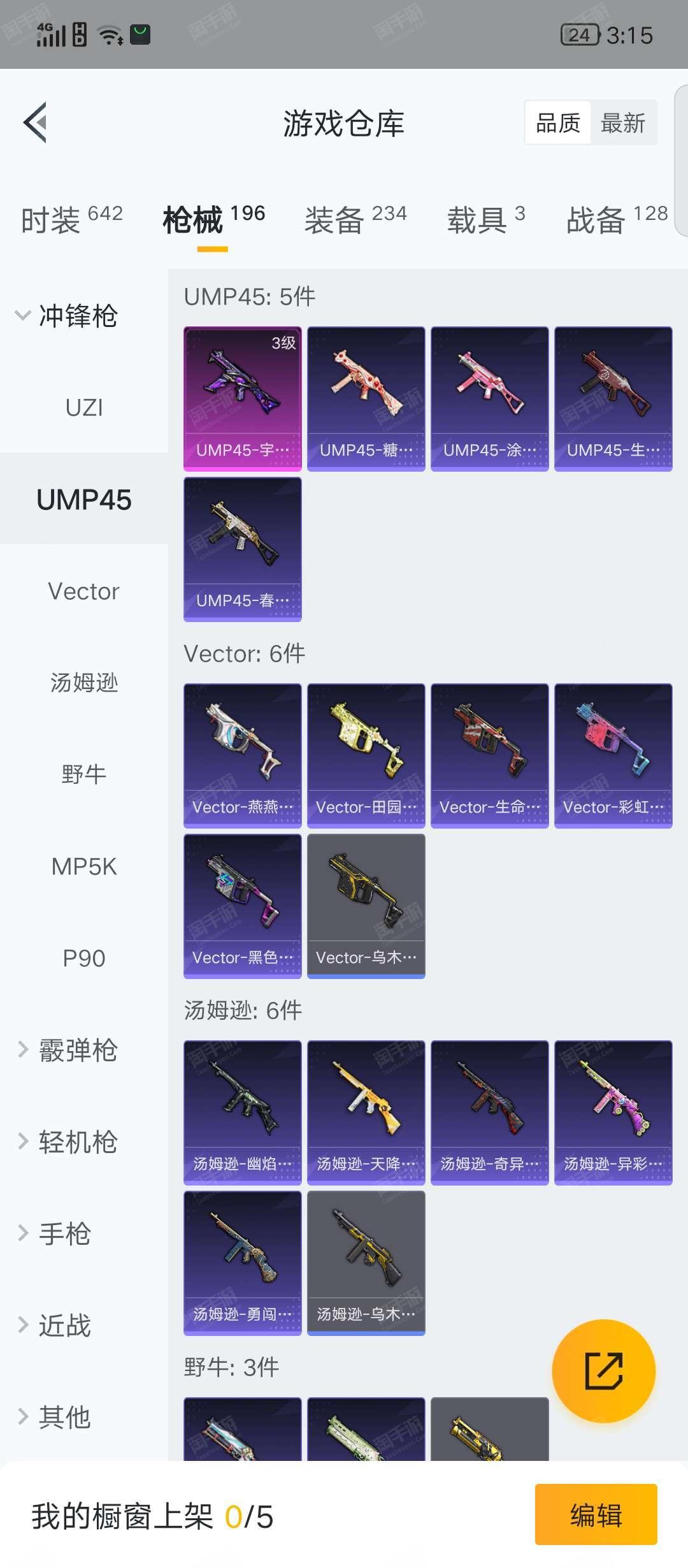Image resolution: width=688 pixels, height=1568 pixels.
Task: Tap the 编辑 button
Action: (x=596, y=1514)
